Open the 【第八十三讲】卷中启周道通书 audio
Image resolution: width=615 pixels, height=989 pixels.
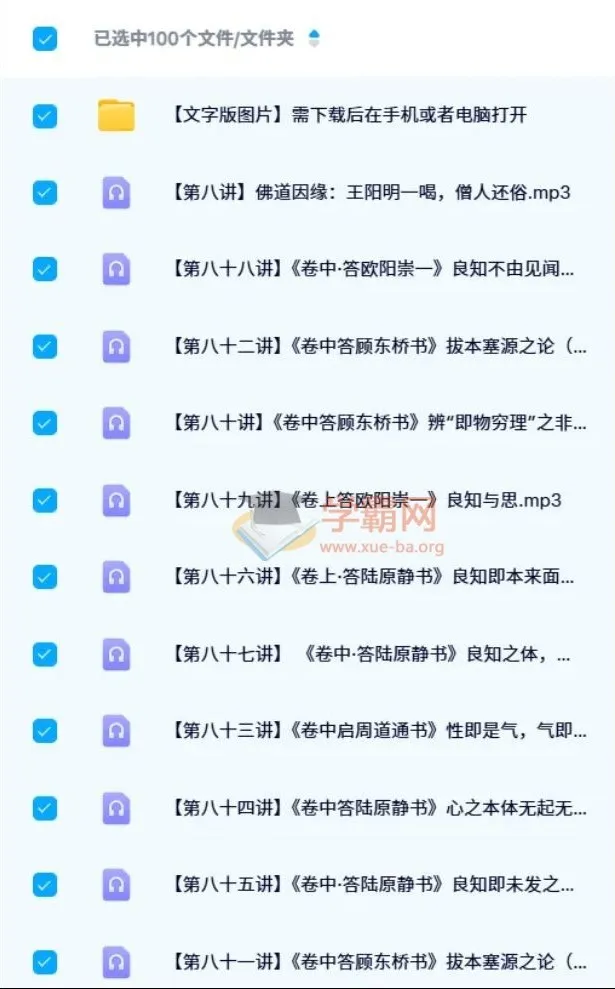378,731
